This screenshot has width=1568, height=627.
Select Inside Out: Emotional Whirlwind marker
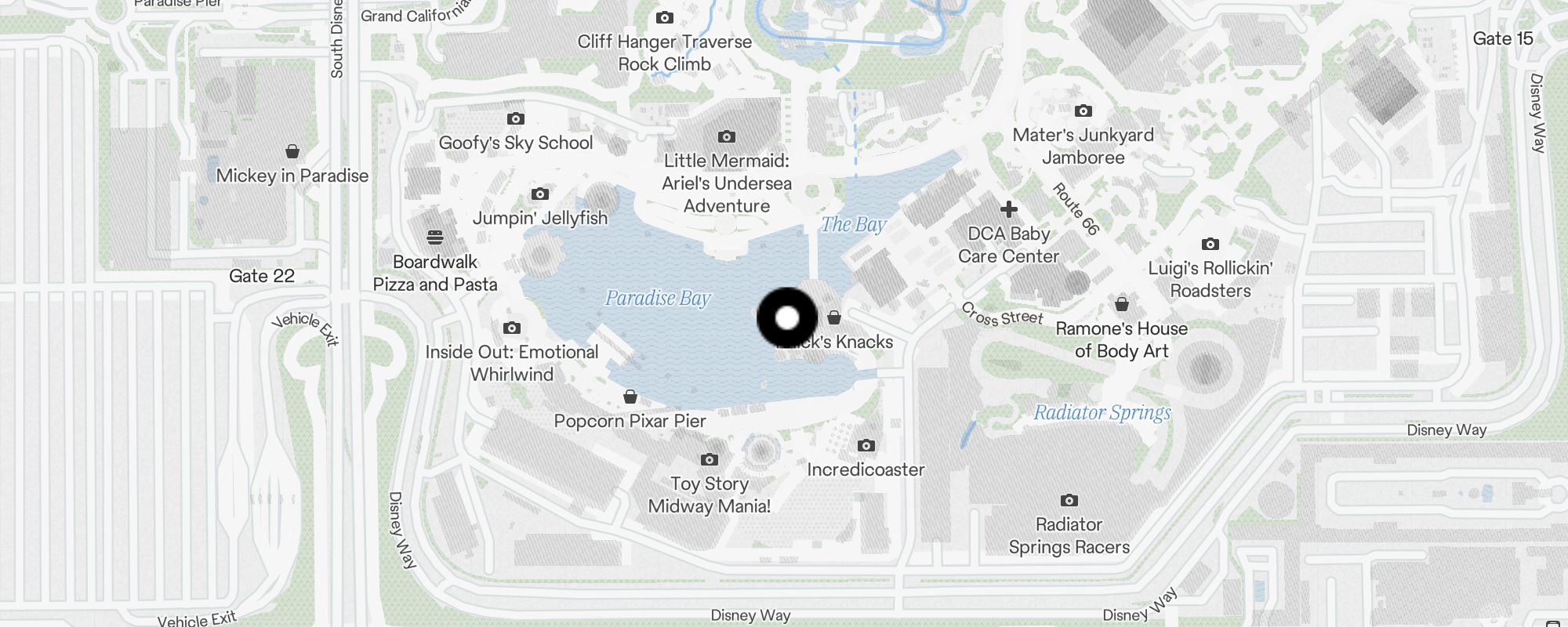[x=512, y=328]
